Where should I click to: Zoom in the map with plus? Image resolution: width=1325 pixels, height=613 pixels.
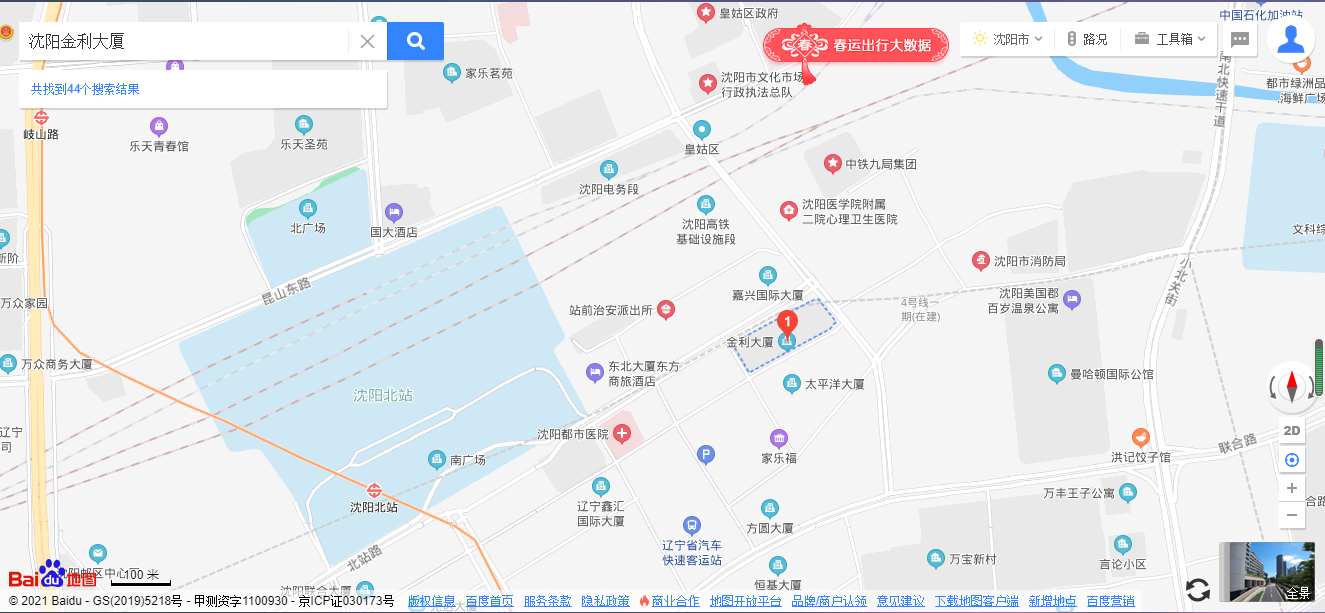click(x=1292, y=488)
